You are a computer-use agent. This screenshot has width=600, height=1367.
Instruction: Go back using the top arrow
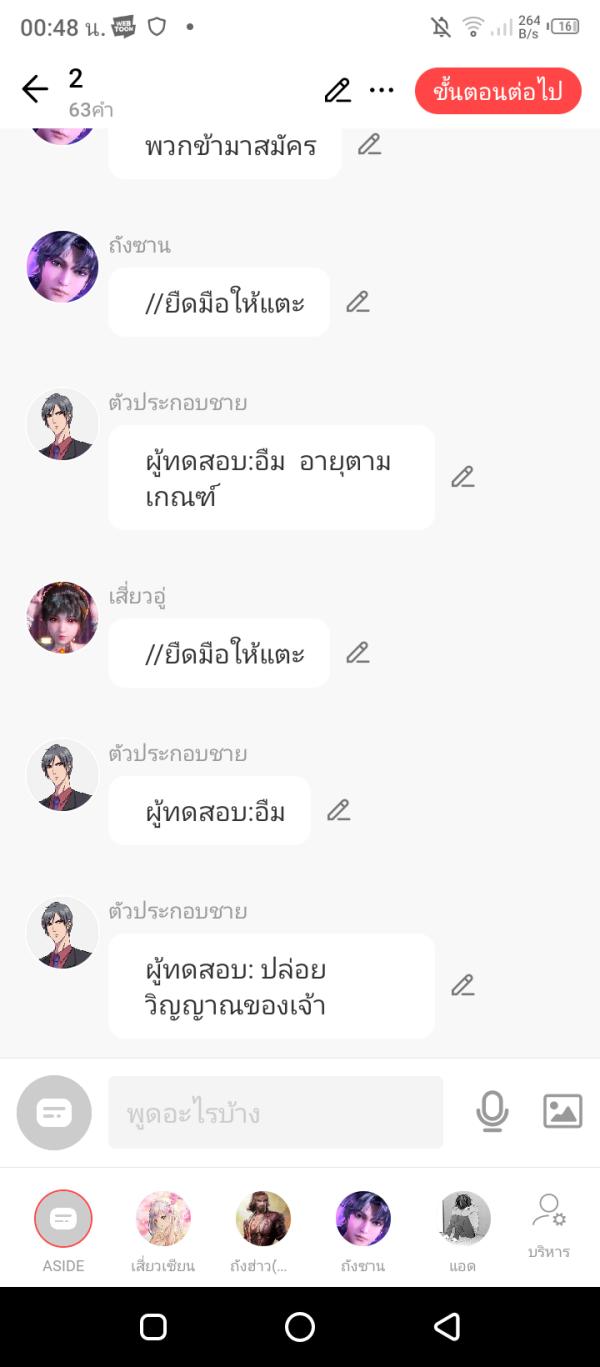(x=35, y=90)
